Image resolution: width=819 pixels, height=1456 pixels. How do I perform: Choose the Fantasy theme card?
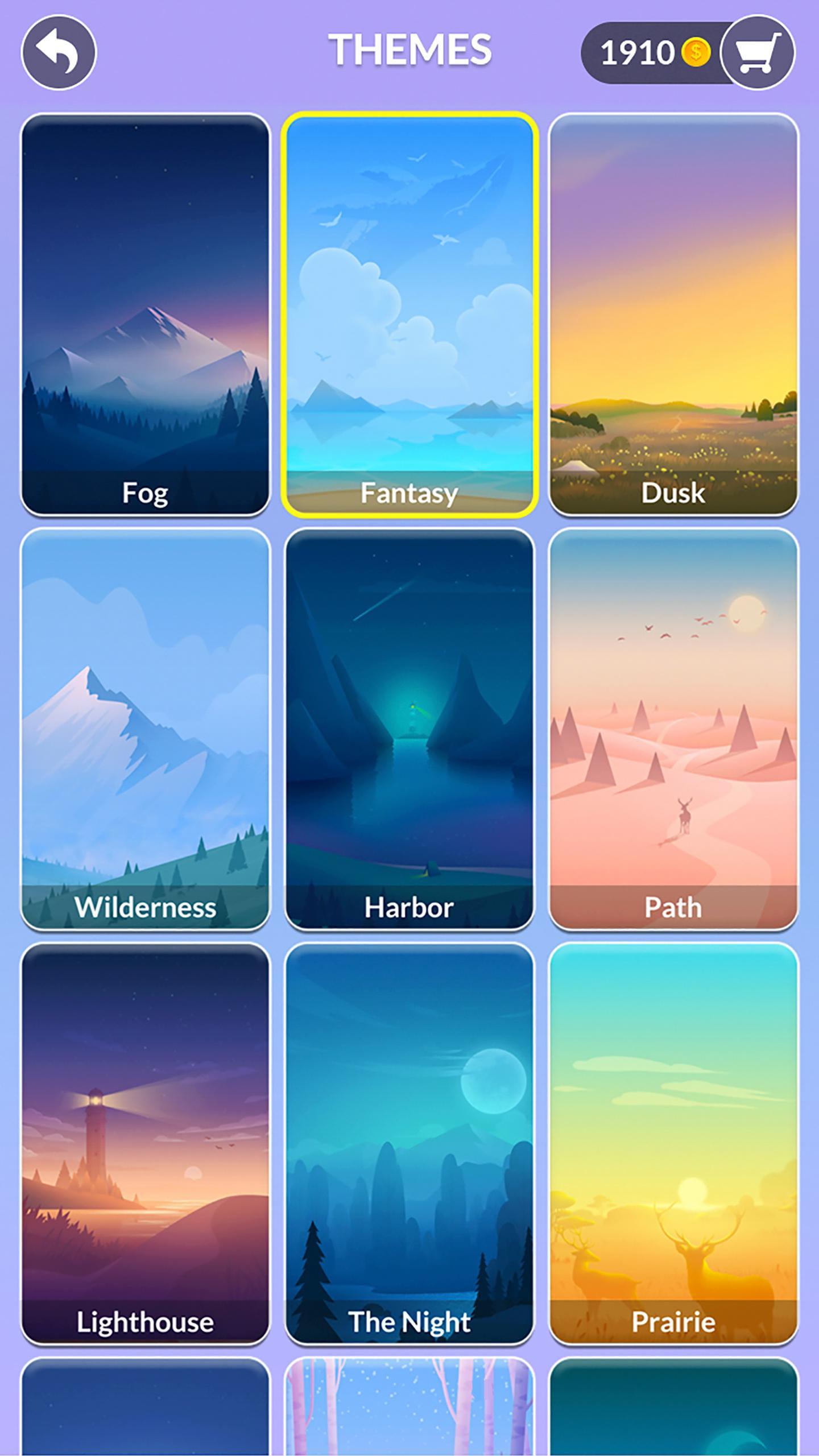pos(409,315)
